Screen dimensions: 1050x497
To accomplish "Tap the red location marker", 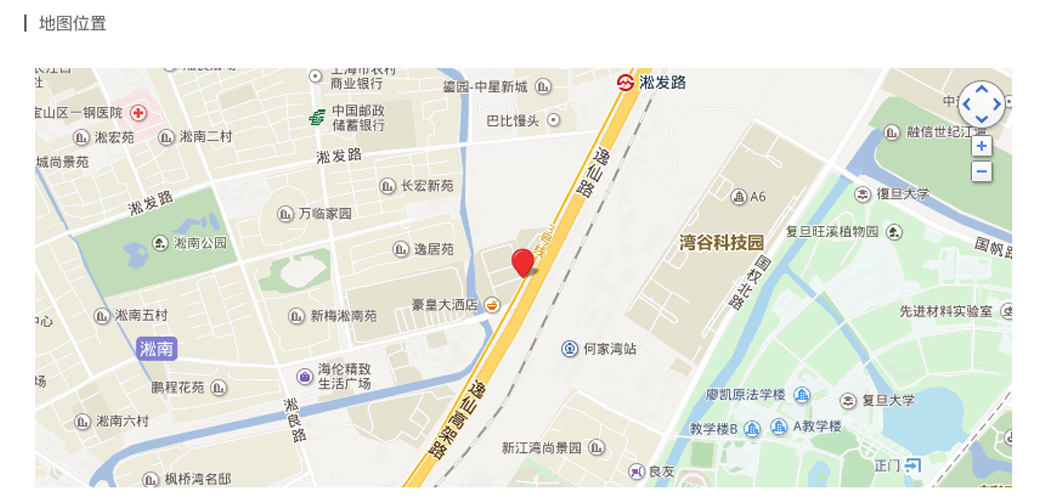I will [522, 262].
